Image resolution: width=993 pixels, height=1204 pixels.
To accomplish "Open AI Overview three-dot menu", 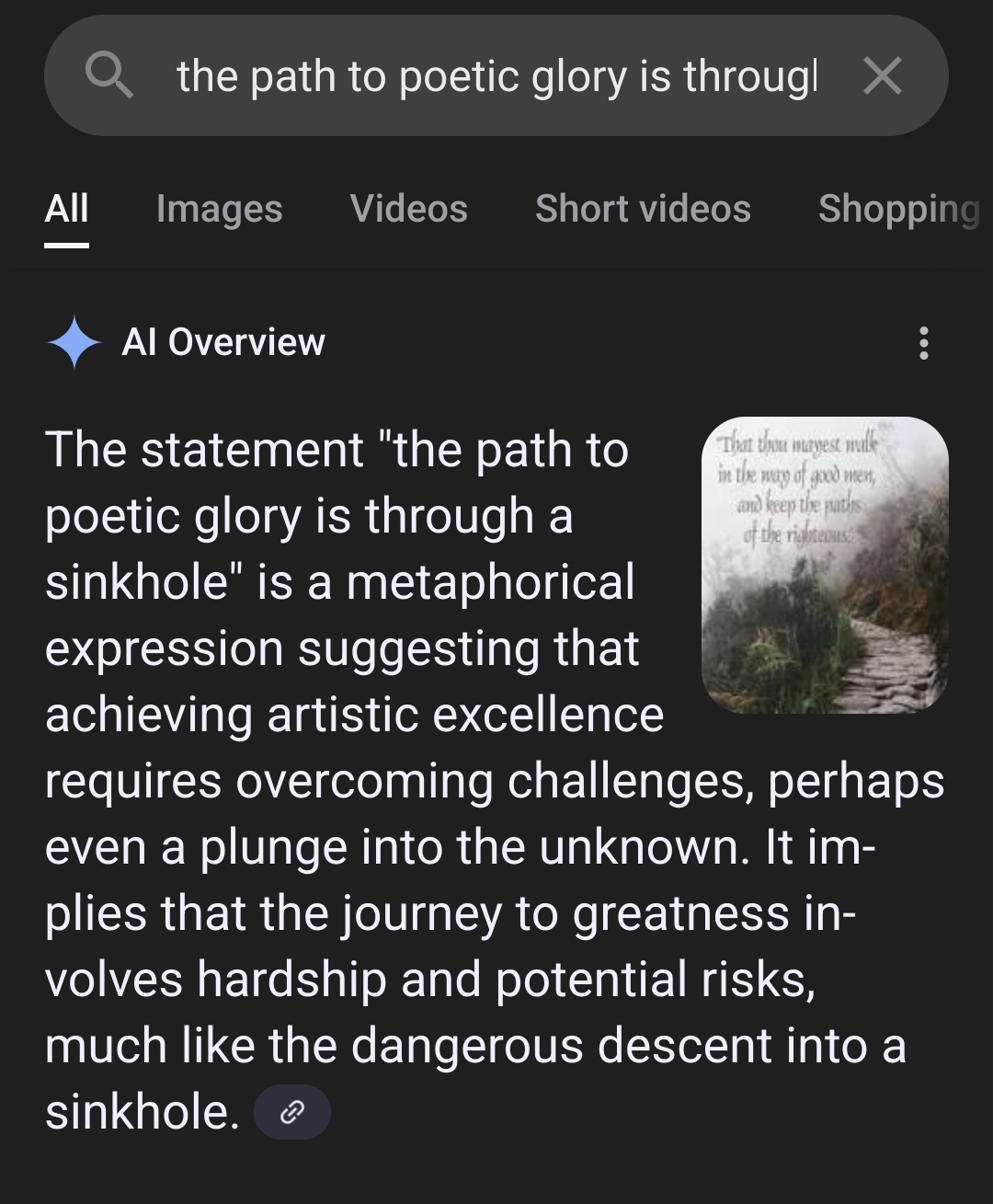I will (923, 343).
